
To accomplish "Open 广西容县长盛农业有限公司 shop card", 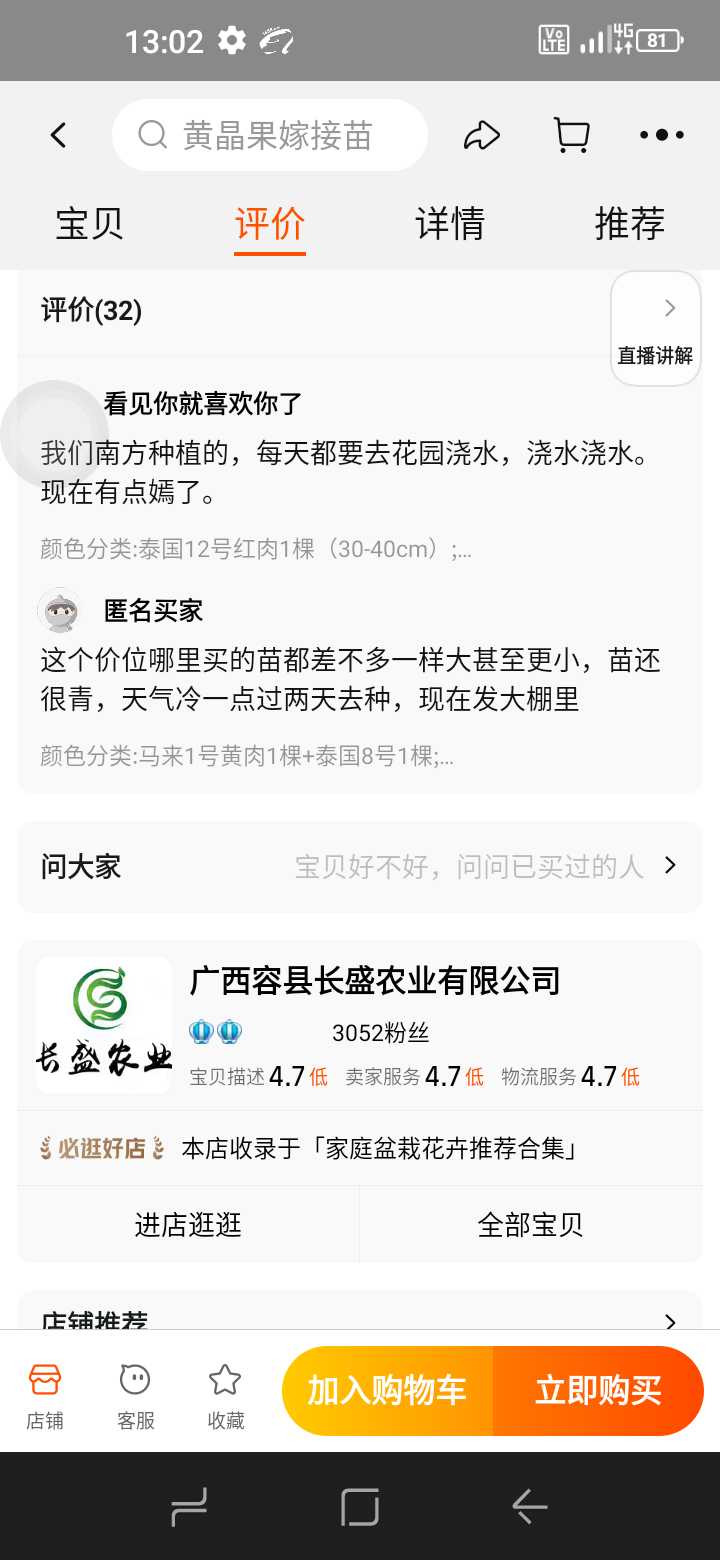I will point(360,1024).
